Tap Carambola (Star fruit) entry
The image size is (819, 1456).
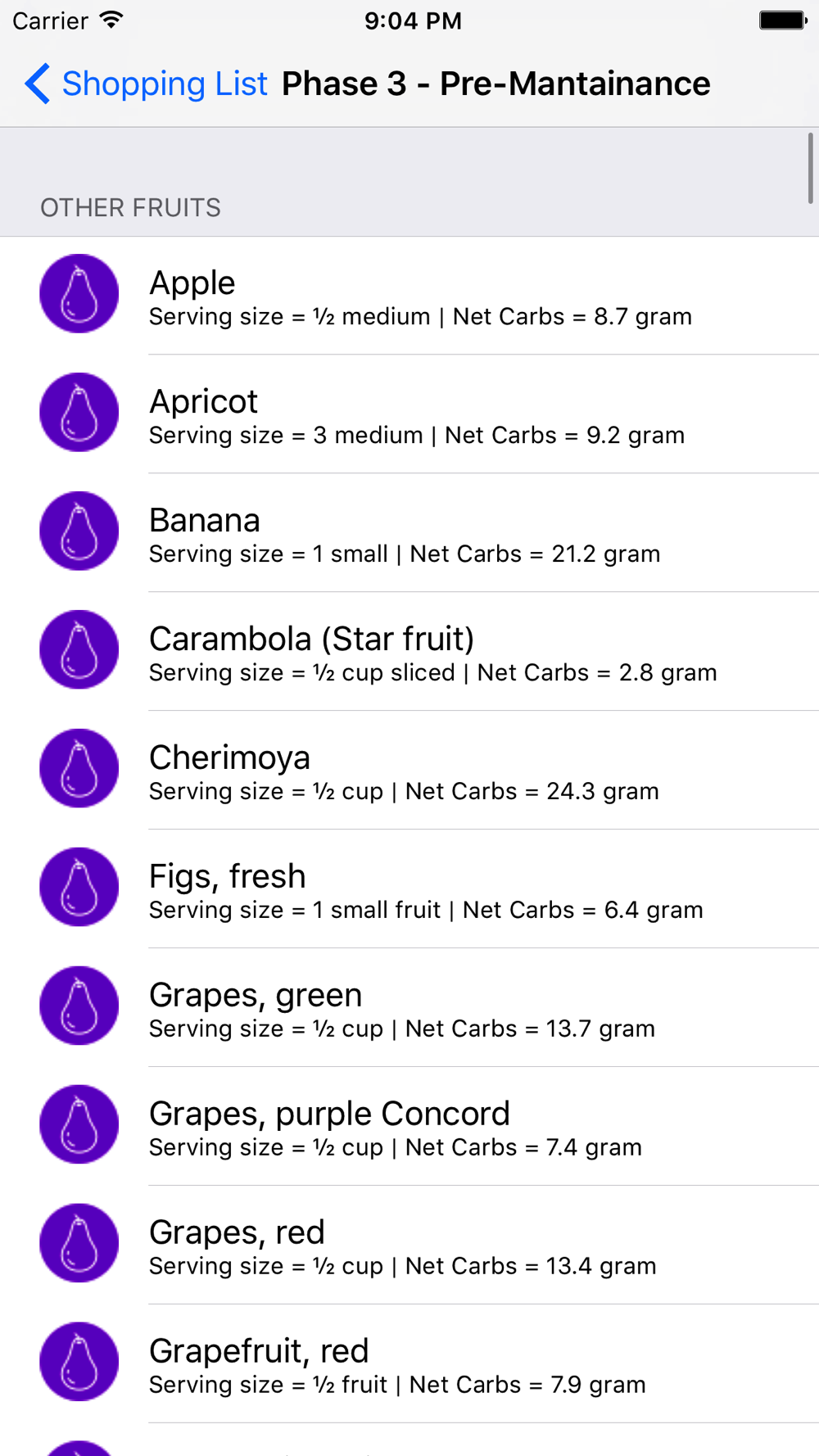click(x=409, y=652)
